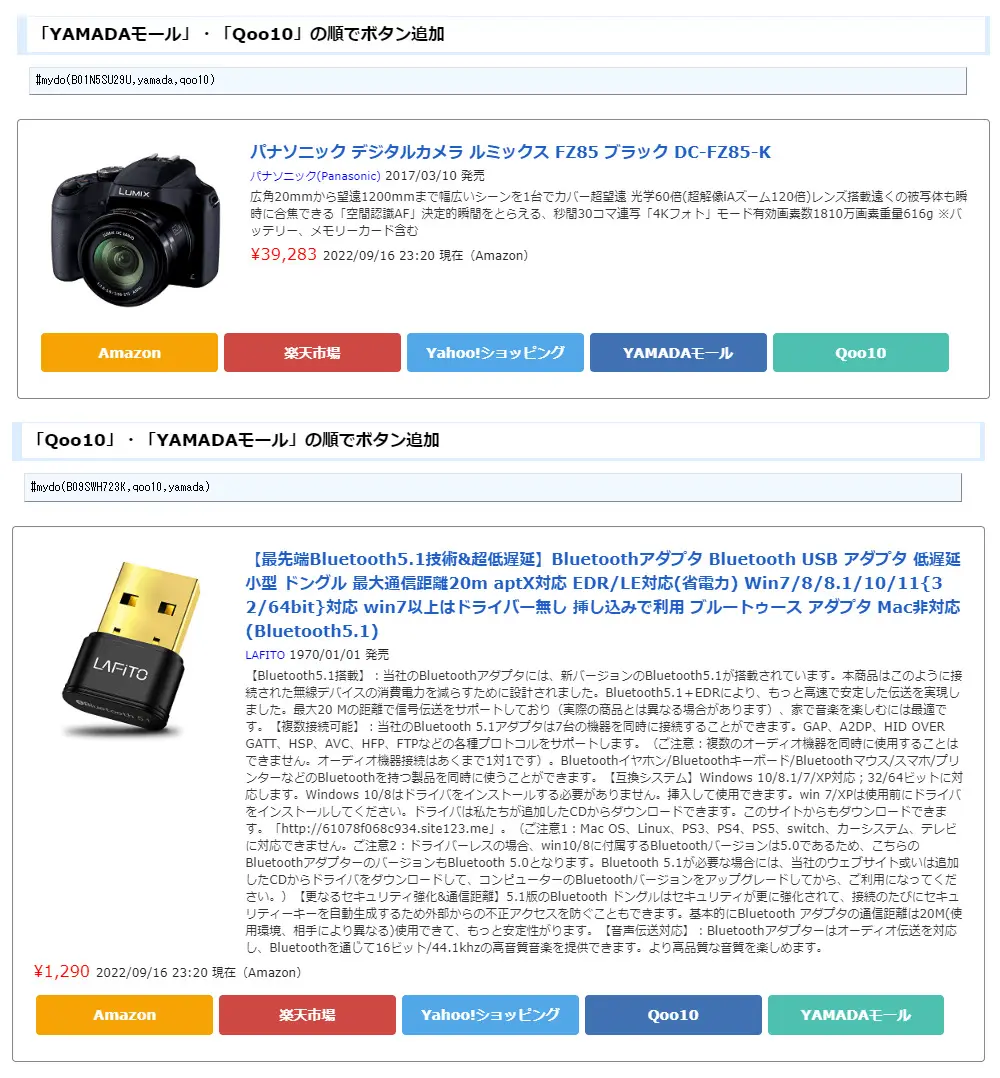Screen dimensions: 1000x1078
Task: Tap Amazon button under the Bluetooth adapter
Action: (124, 1015)
